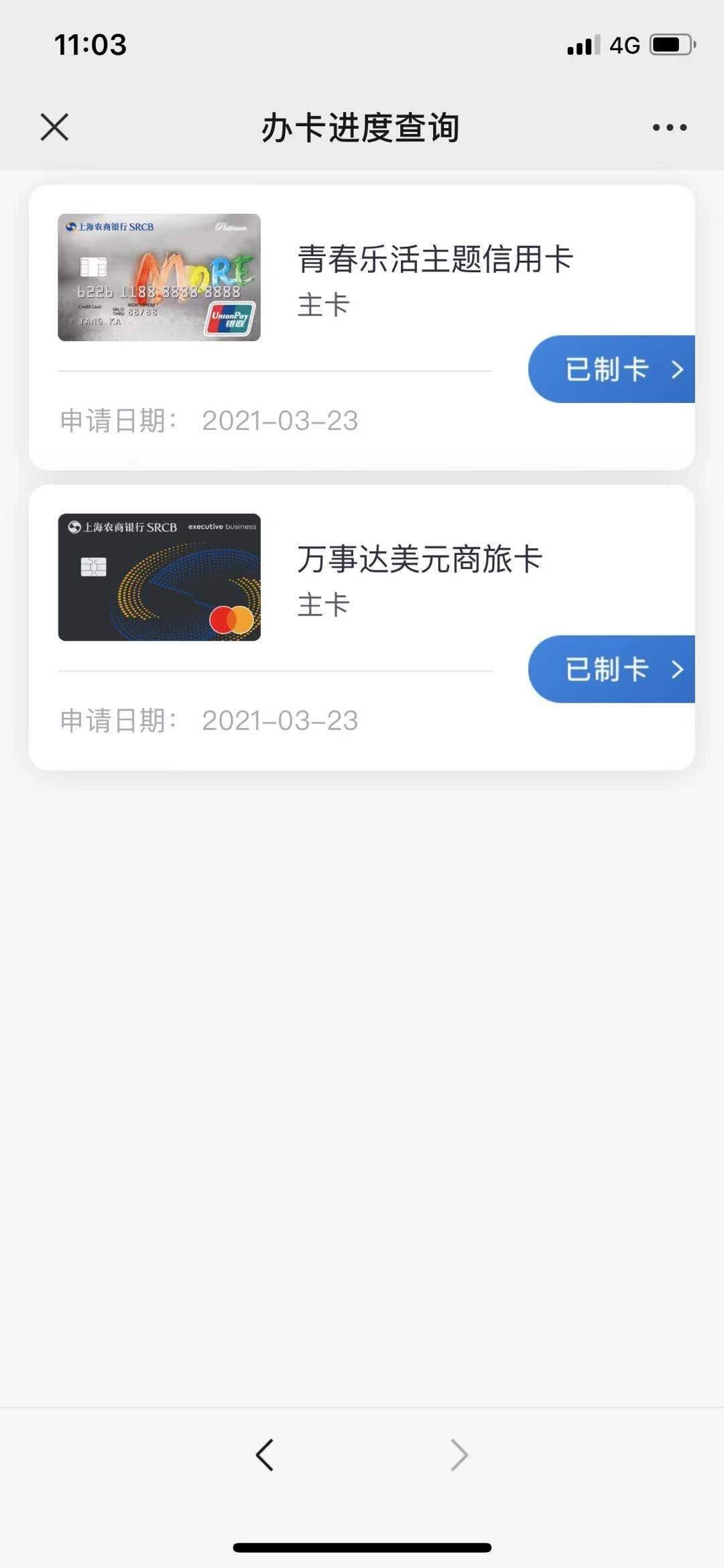724x1568 pixels.
Task: Go back with the bottom left arrow
Action: tap(265, 1455)
